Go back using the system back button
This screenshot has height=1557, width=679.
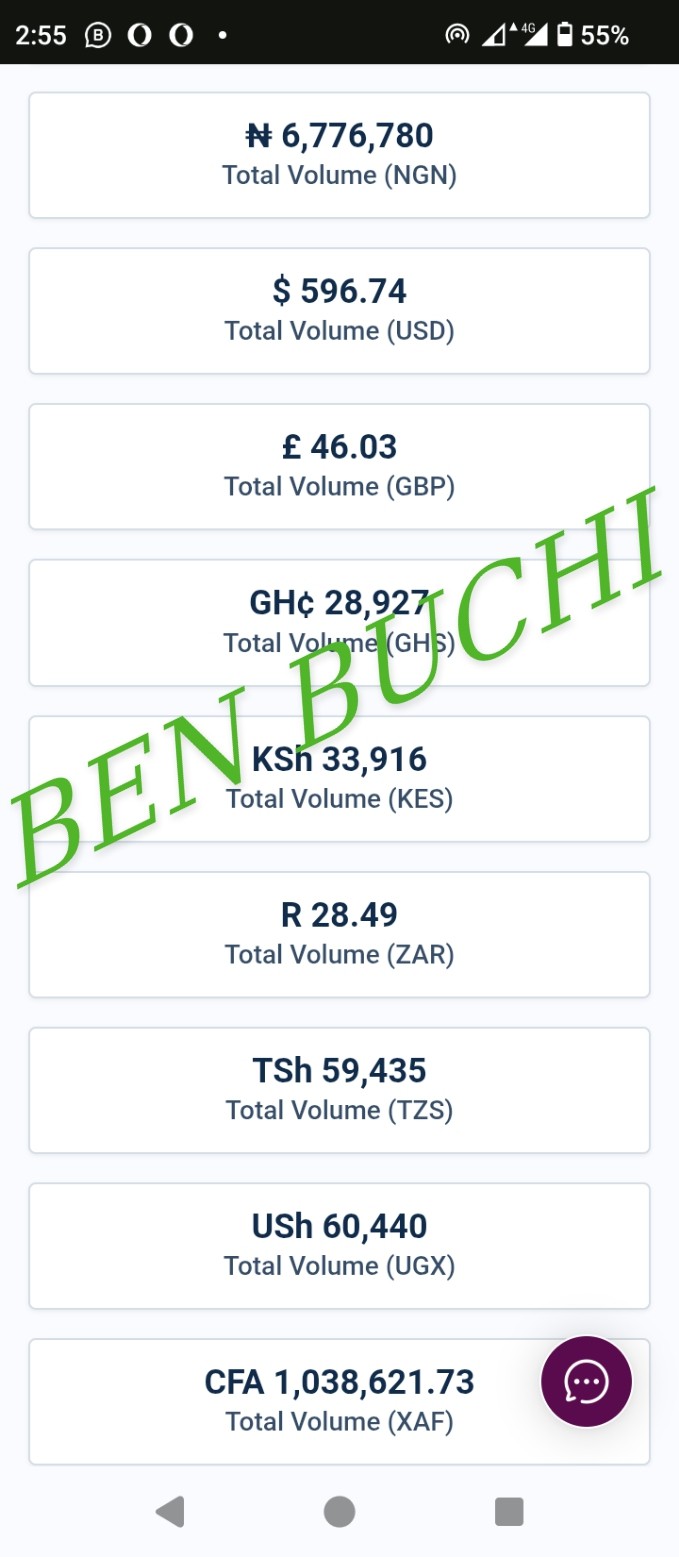[x=170, y=1511]
